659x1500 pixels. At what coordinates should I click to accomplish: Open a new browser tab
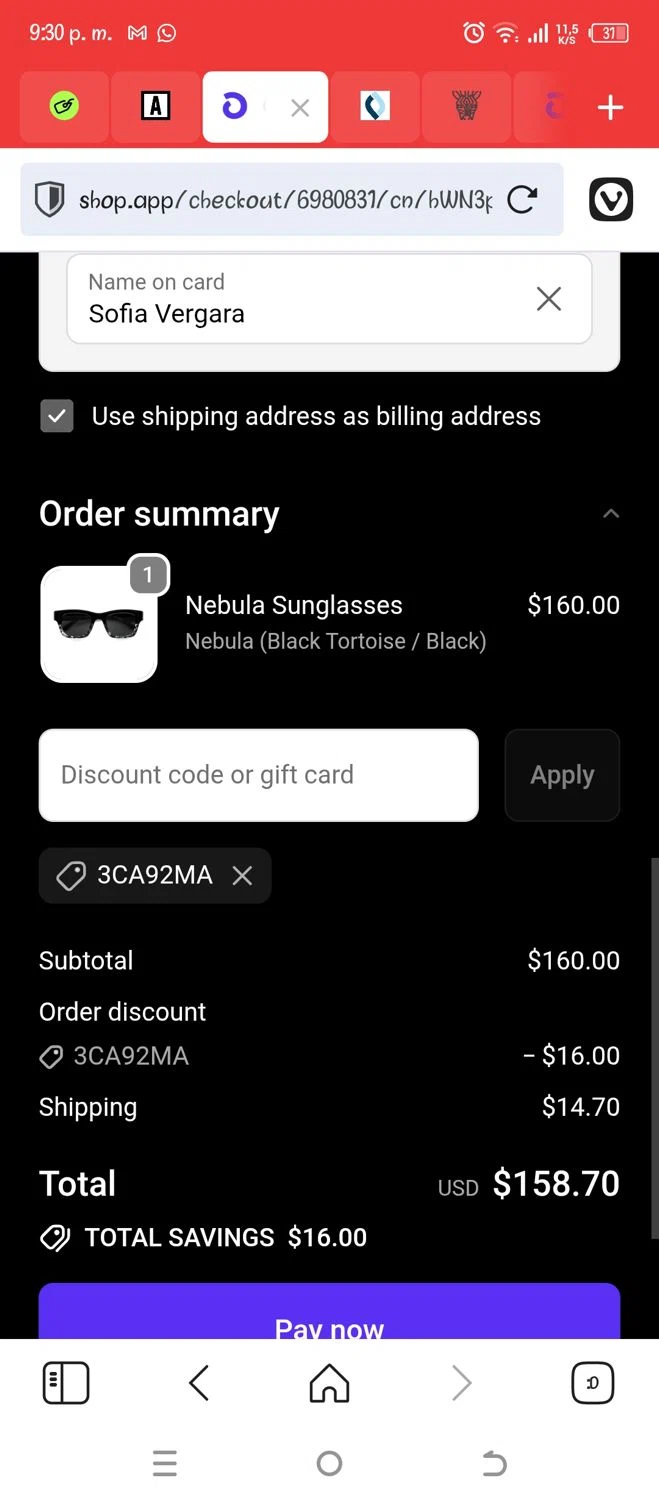pos(610,108)
